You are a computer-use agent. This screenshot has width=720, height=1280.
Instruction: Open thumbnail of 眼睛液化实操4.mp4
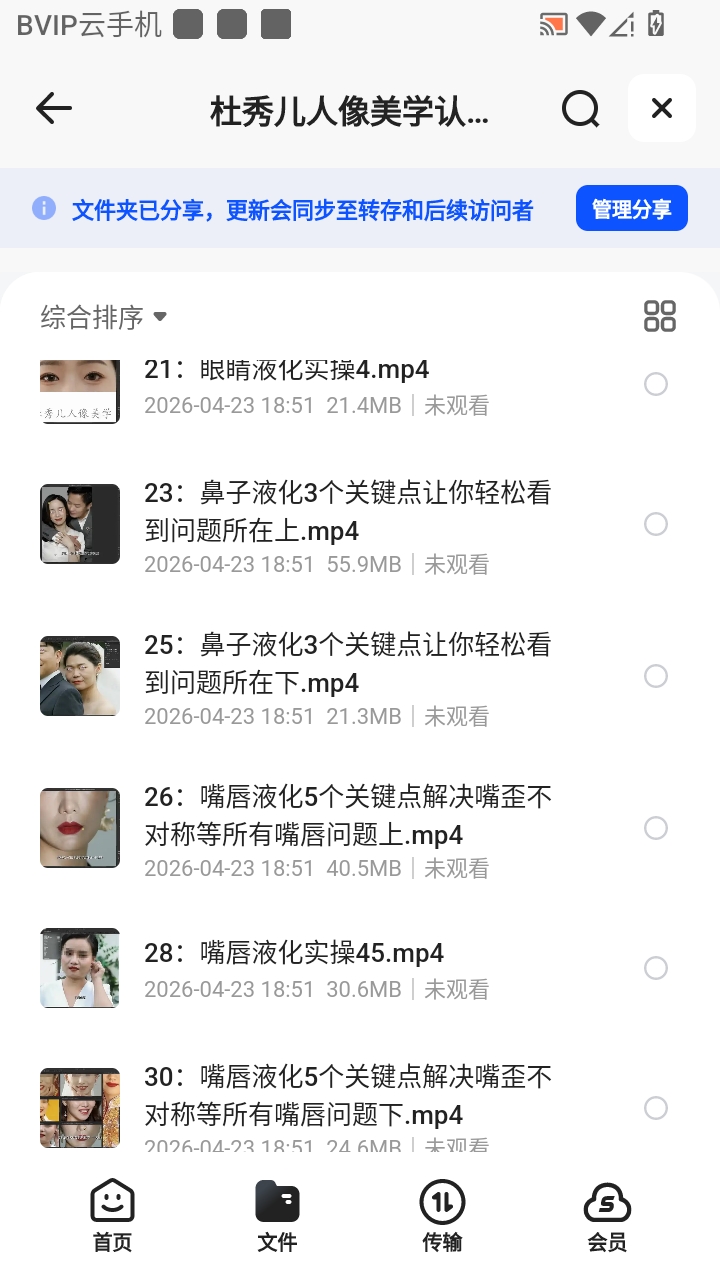click(x=79, y=390)
